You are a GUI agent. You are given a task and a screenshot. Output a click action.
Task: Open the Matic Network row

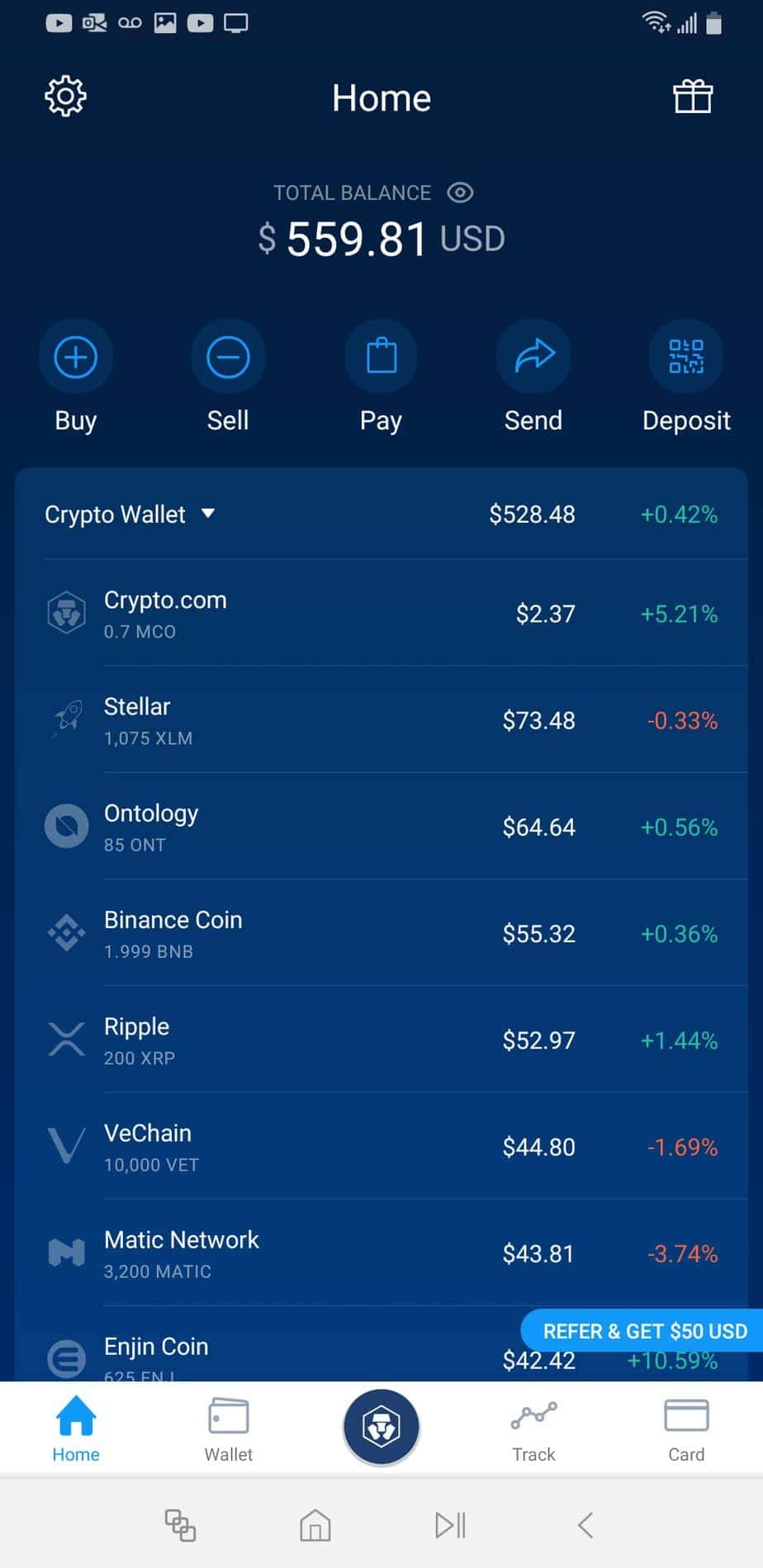(381, 1253)
